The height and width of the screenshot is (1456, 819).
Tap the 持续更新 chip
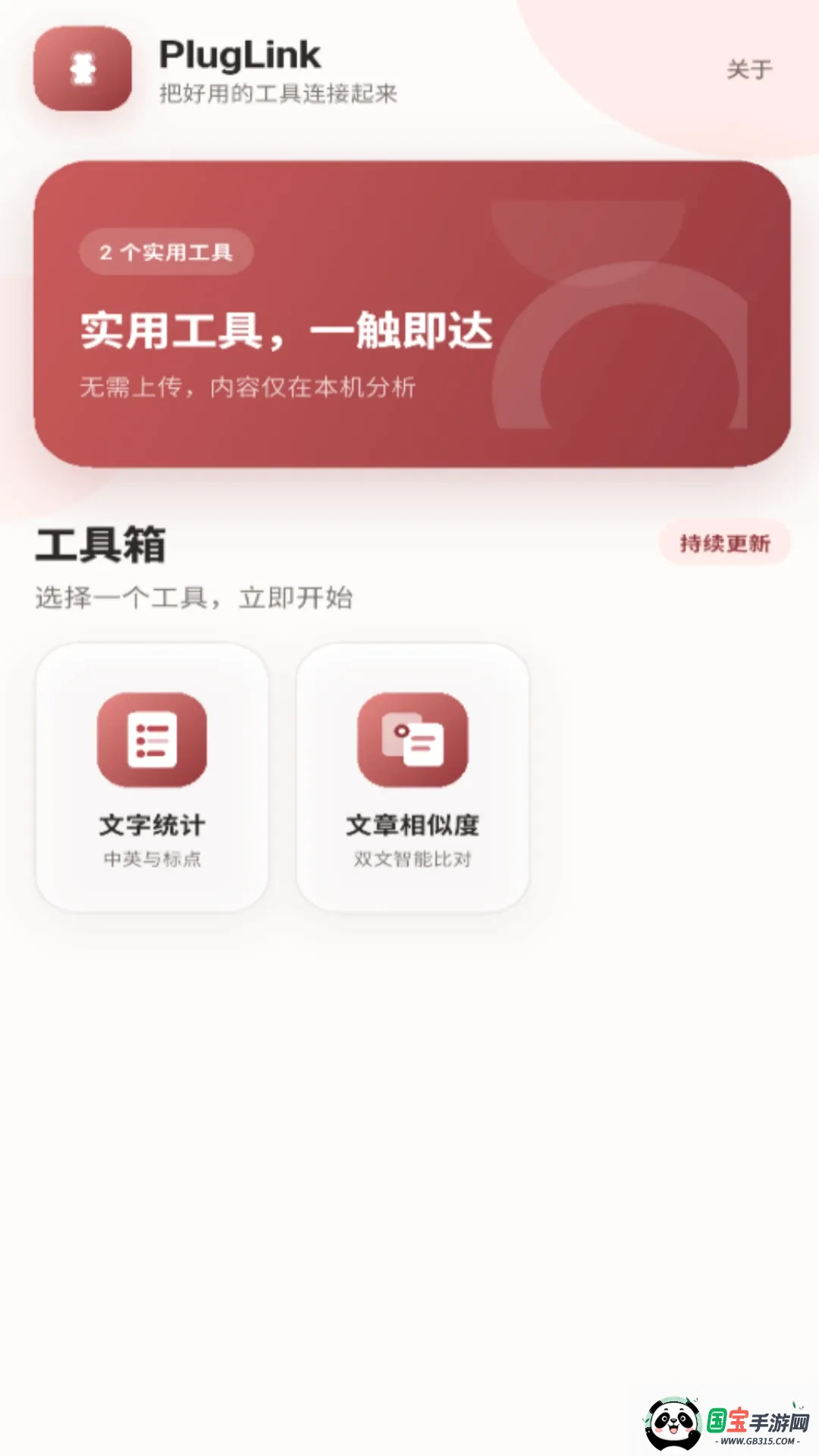click(725, 543)
